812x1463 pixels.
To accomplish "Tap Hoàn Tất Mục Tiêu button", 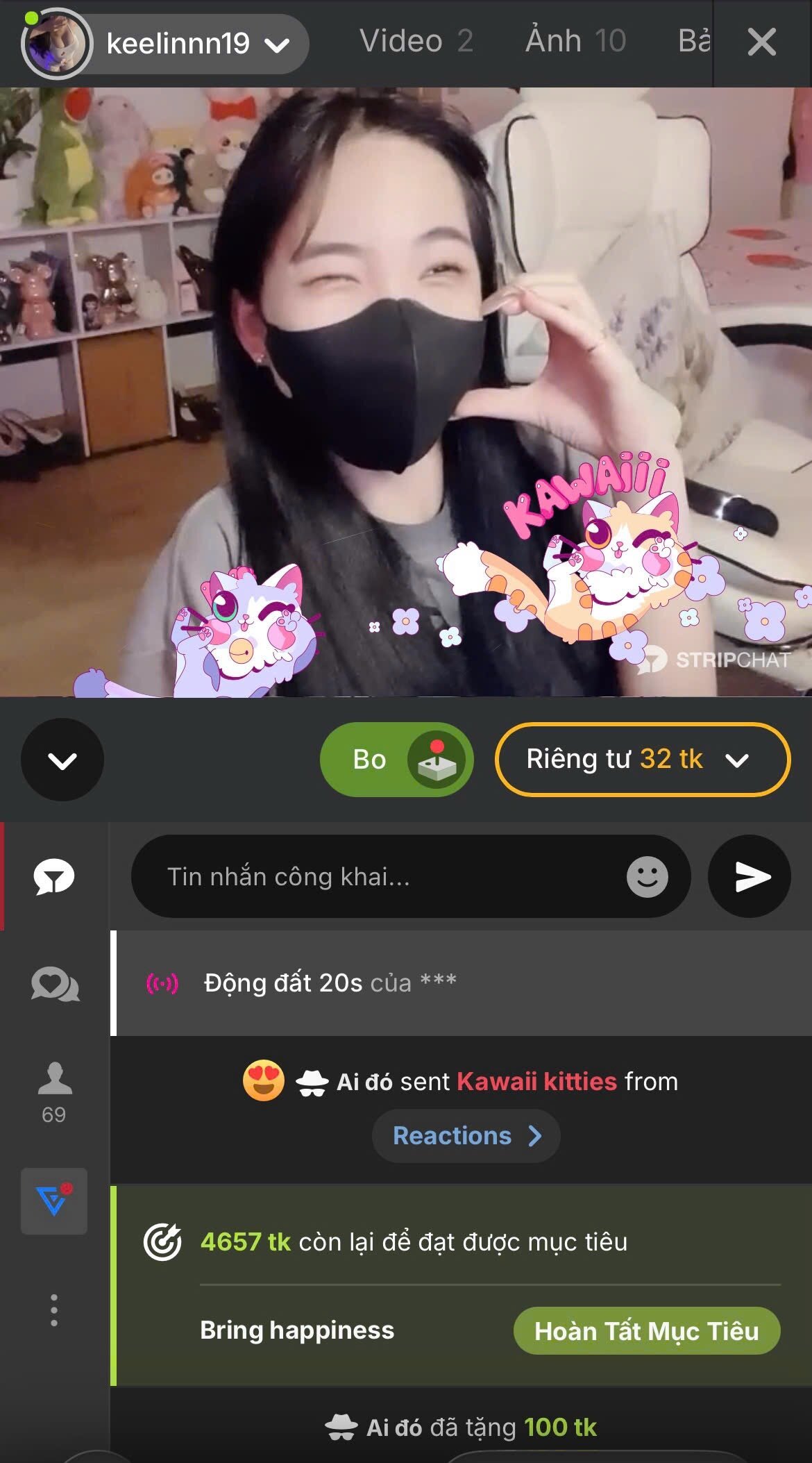I will pos(646,1331).
